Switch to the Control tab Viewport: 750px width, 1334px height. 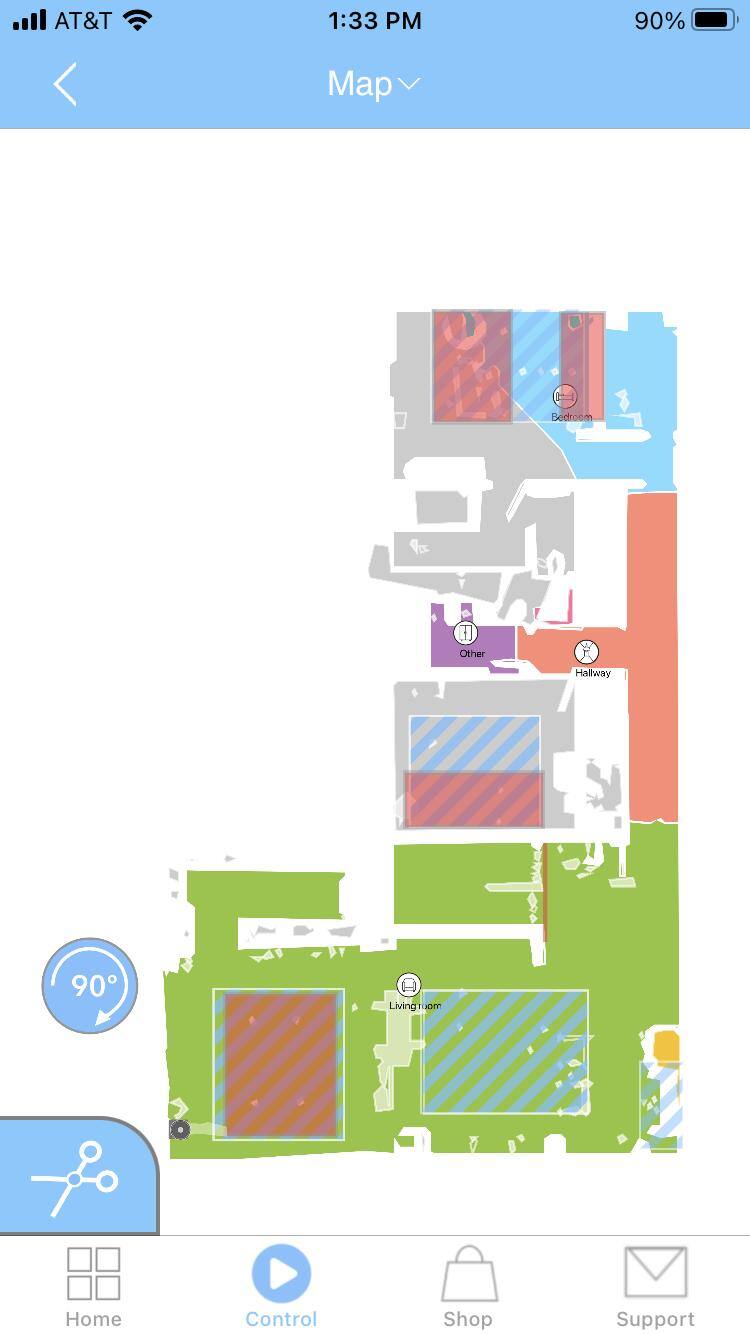(x=281, y=1285)
